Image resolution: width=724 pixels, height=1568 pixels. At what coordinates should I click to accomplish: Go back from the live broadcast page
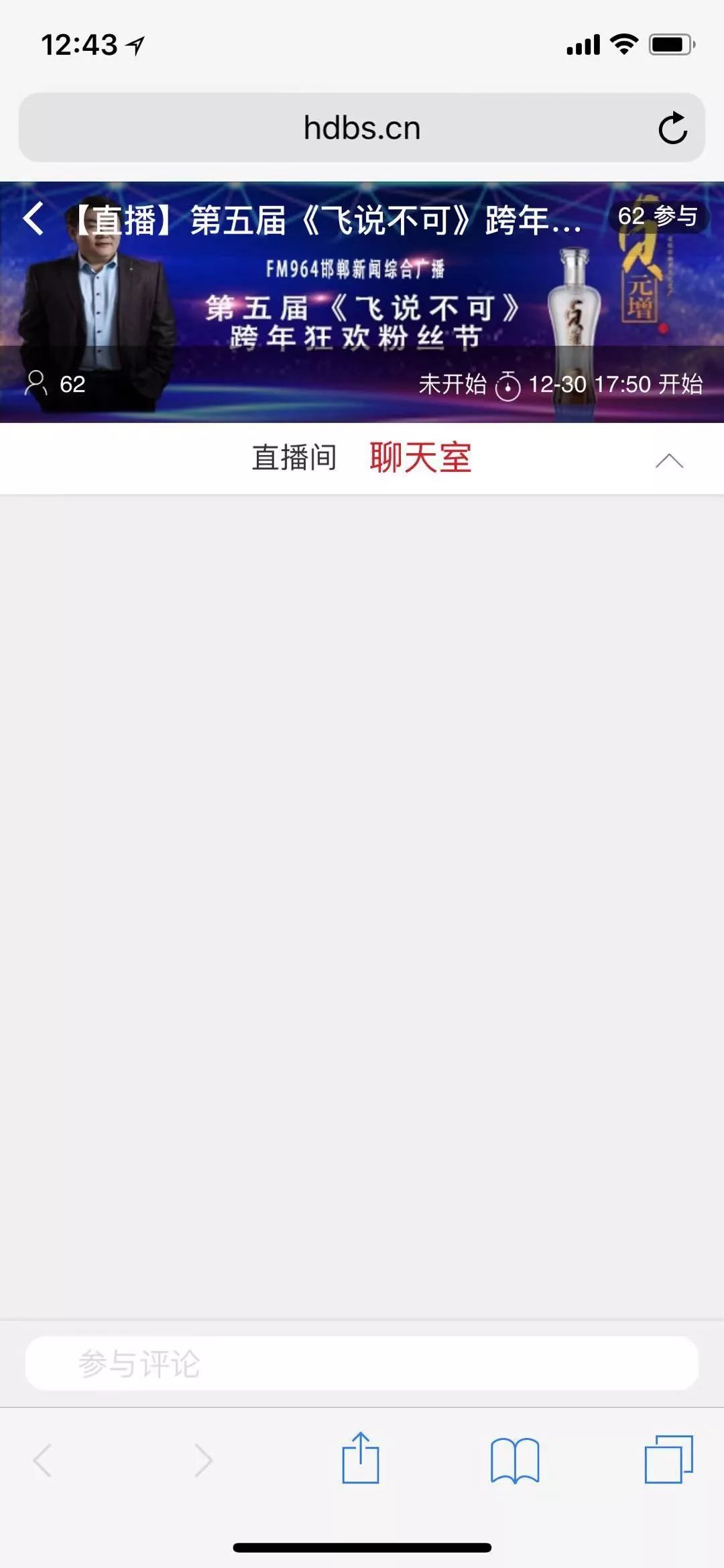(34, 219)
